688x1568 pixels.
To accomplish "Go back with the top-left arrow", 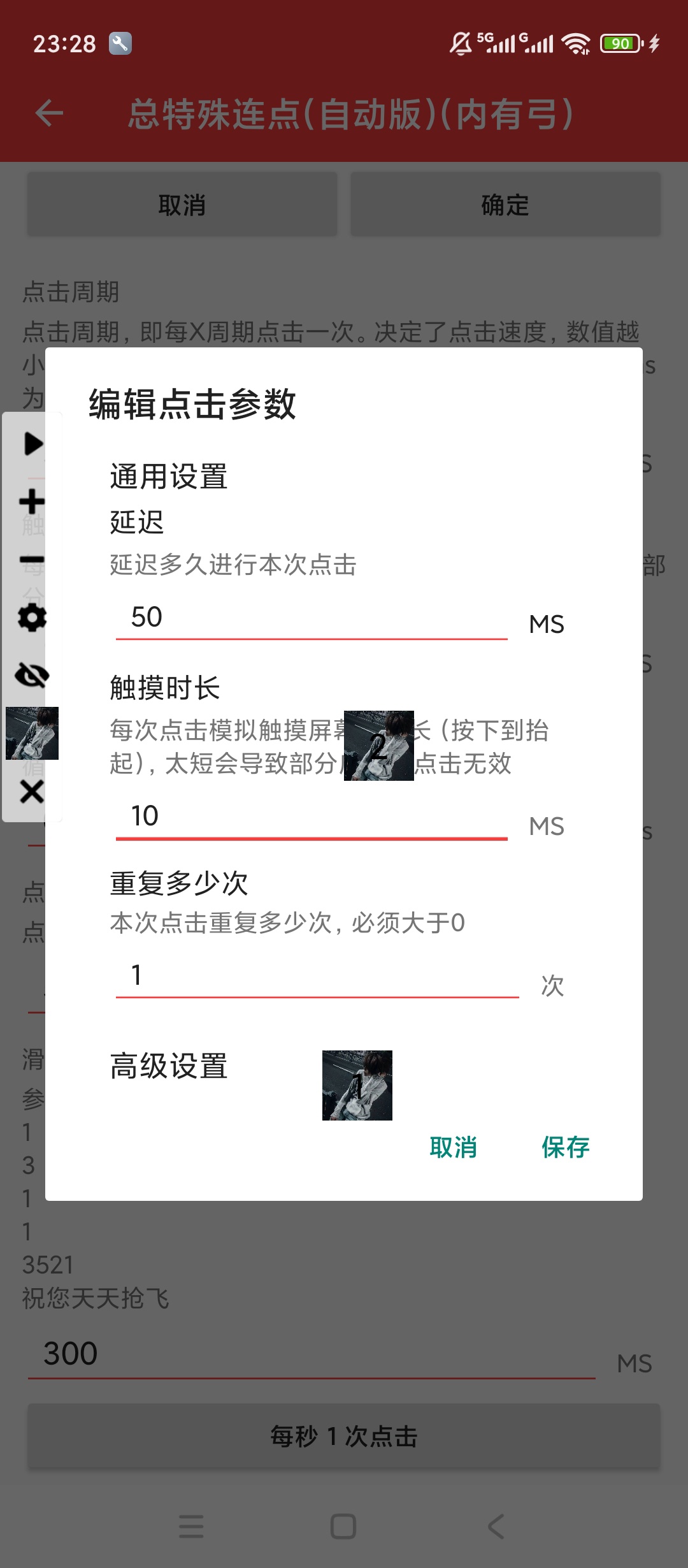I will [x=49, y=114].
